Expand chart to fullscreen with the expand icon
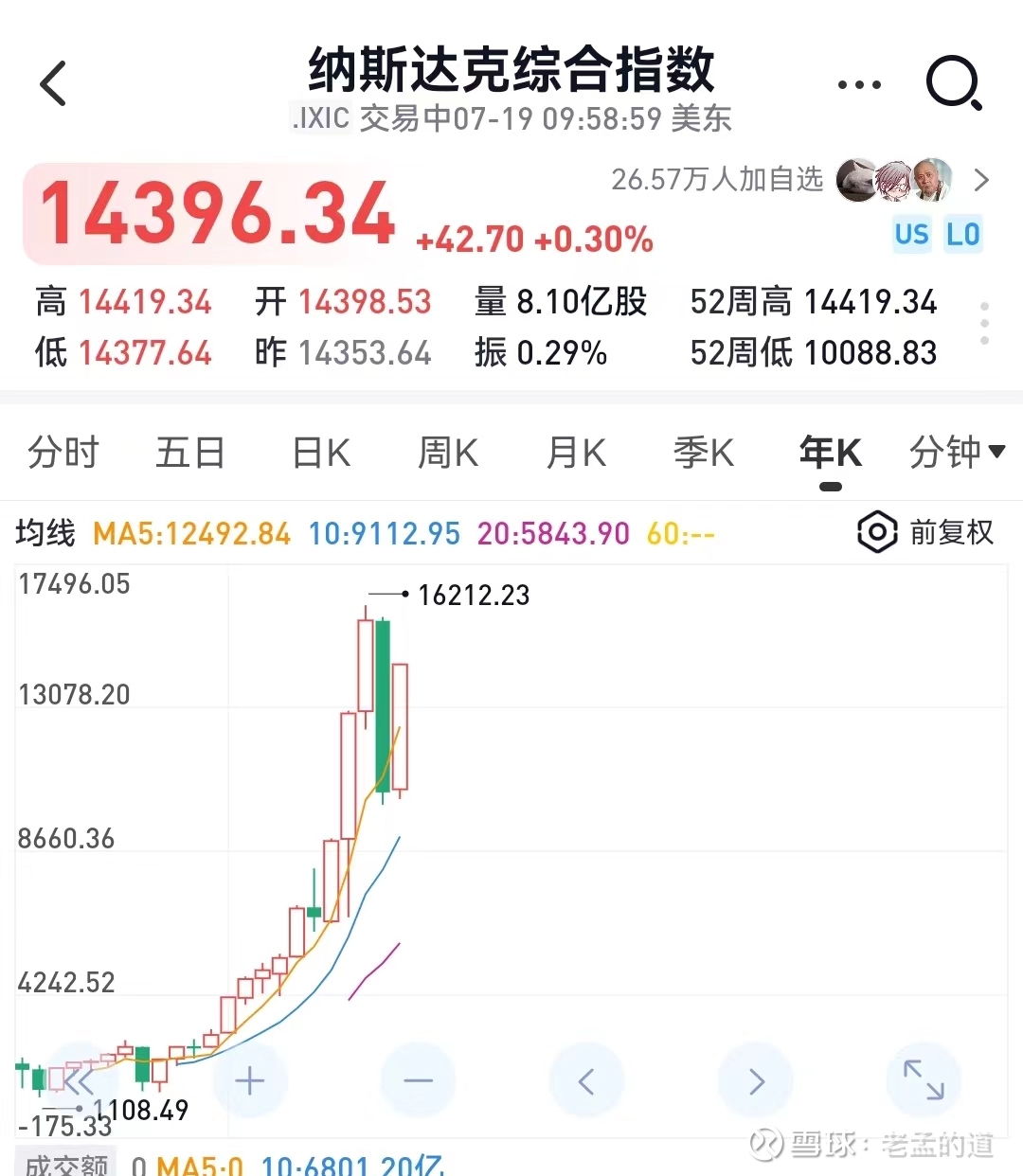Screen dimensions: 1023x1176 coord(923,1079)
